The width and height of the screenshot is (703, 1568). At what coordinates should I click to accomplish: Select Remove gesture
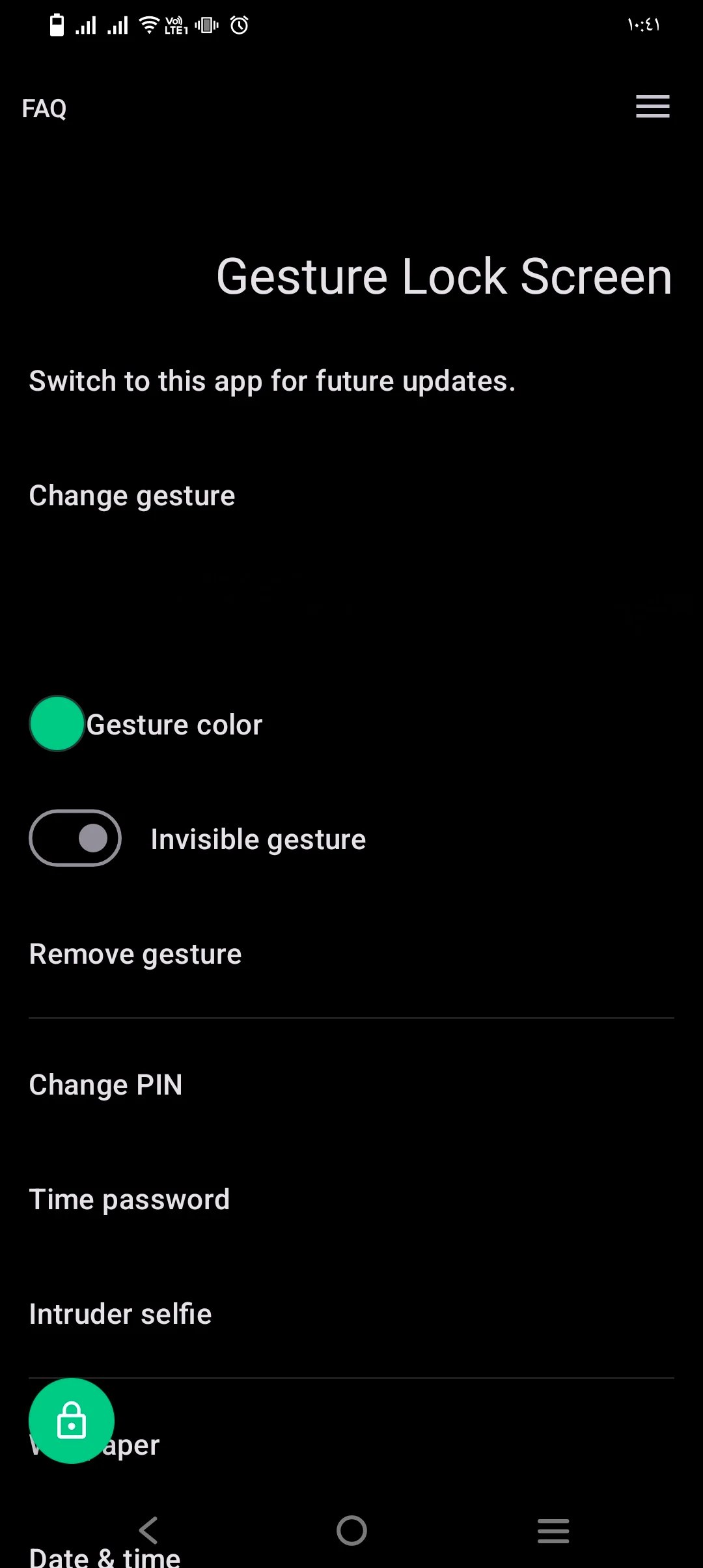pos(135,955)
